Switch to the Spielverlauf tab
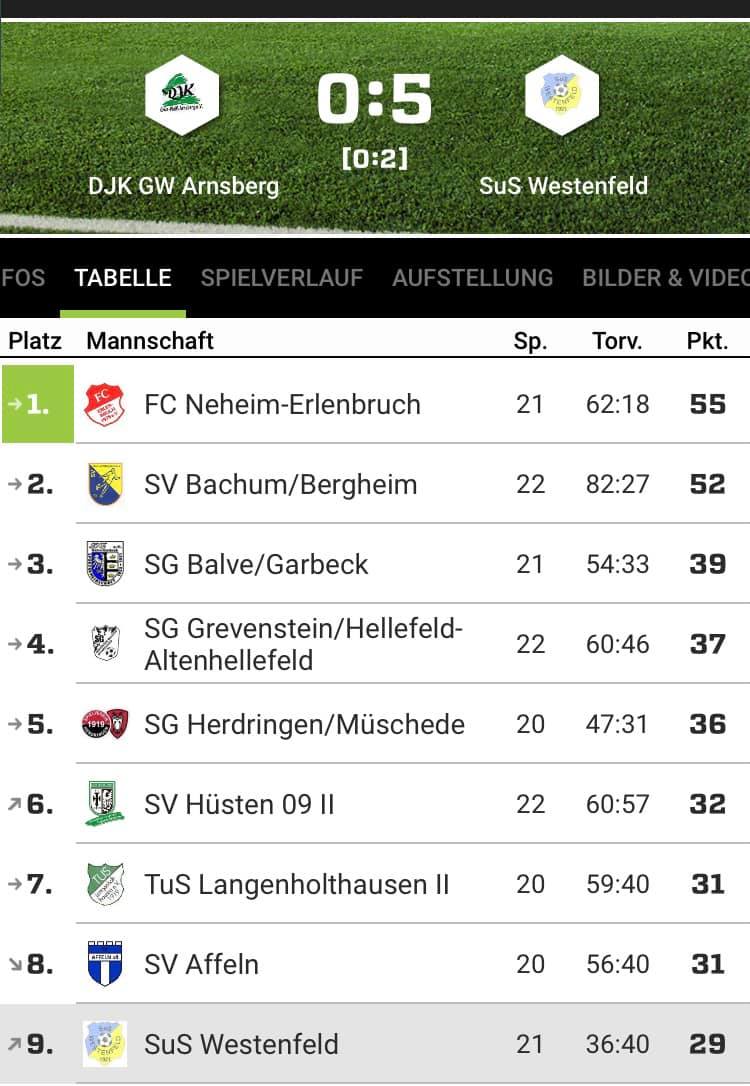 281,277
